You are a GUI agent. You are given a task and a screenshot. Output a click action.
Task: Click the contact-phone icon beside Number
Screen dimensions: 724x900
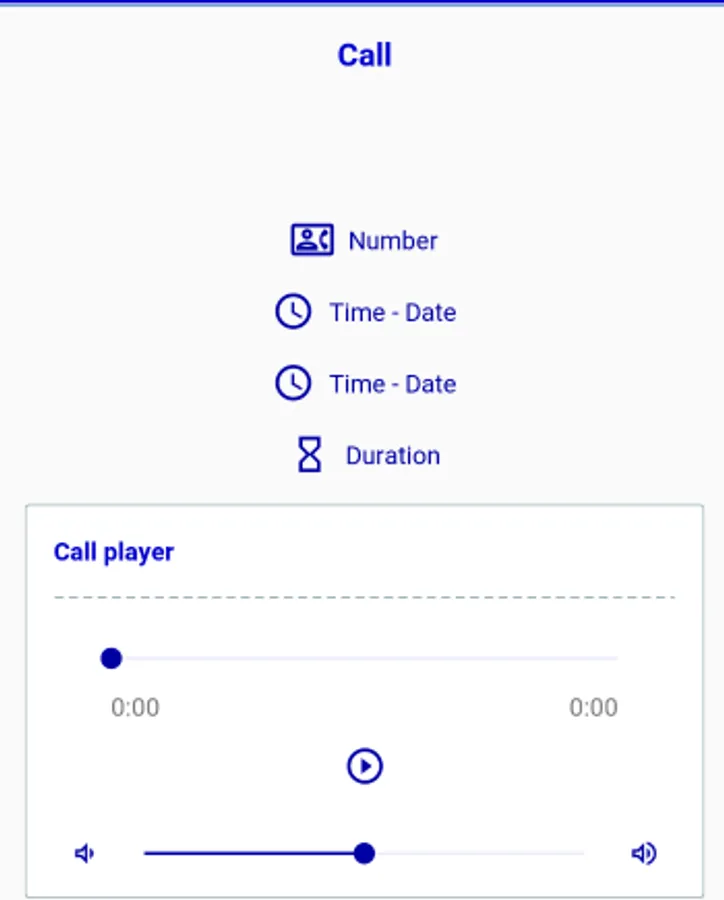click(310, 240)
